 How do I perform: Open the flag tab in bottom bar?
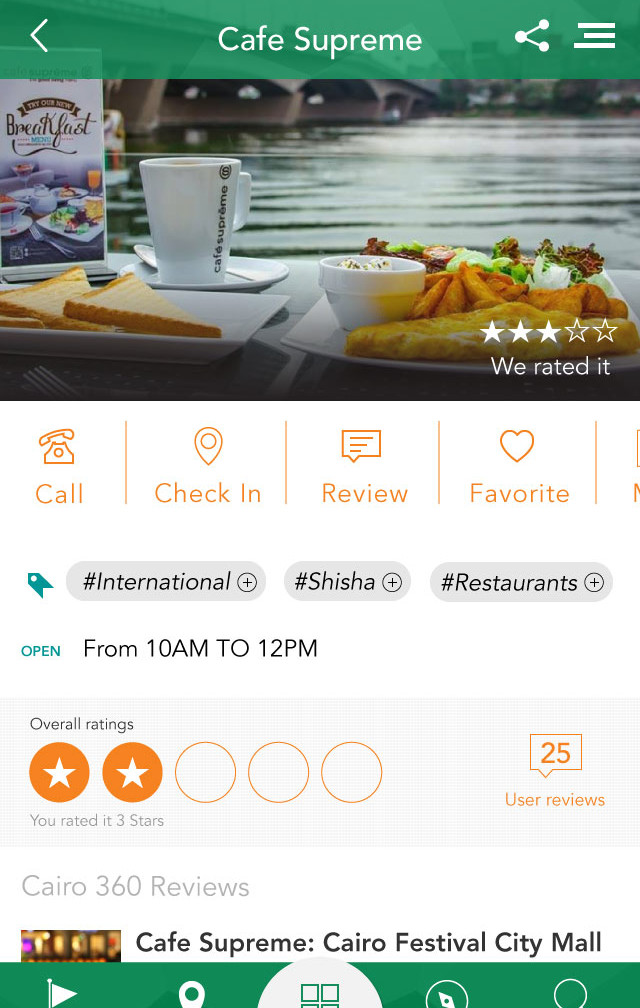tap(62, 992)
